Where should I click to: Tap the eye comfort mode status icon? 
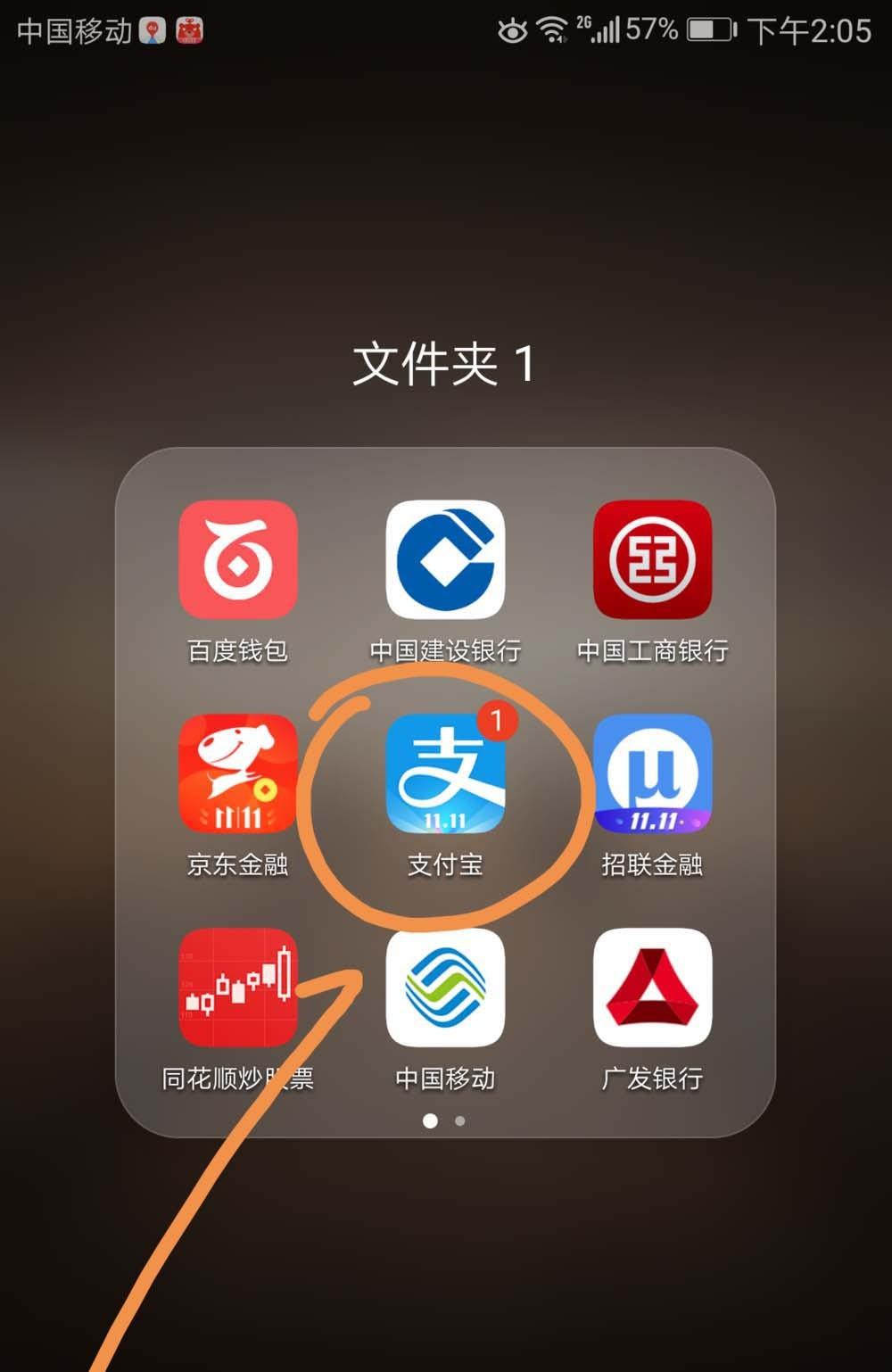[x=513, y=30]
